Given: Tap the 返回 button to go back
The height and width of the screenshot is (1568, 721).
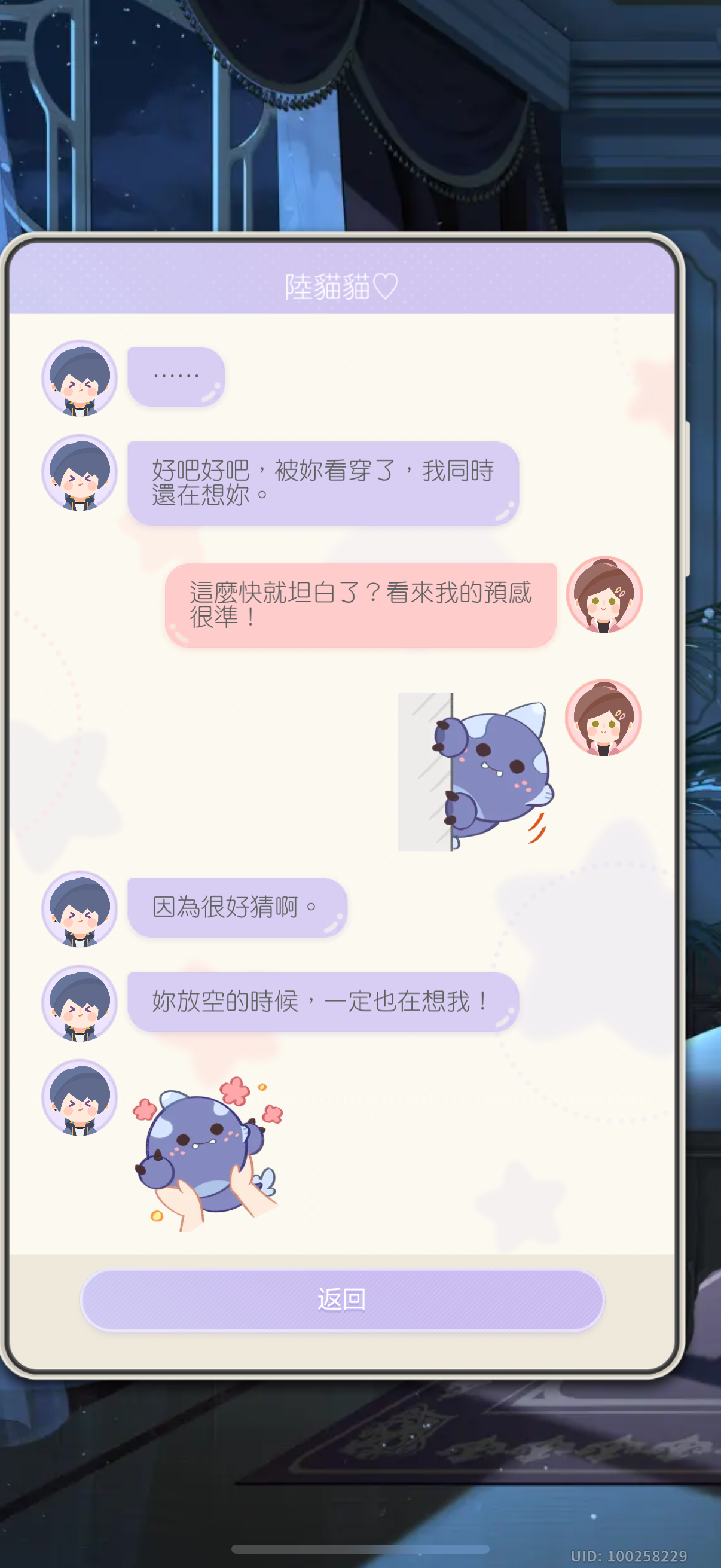Looking at the screenshot, I should [342, 1299].
